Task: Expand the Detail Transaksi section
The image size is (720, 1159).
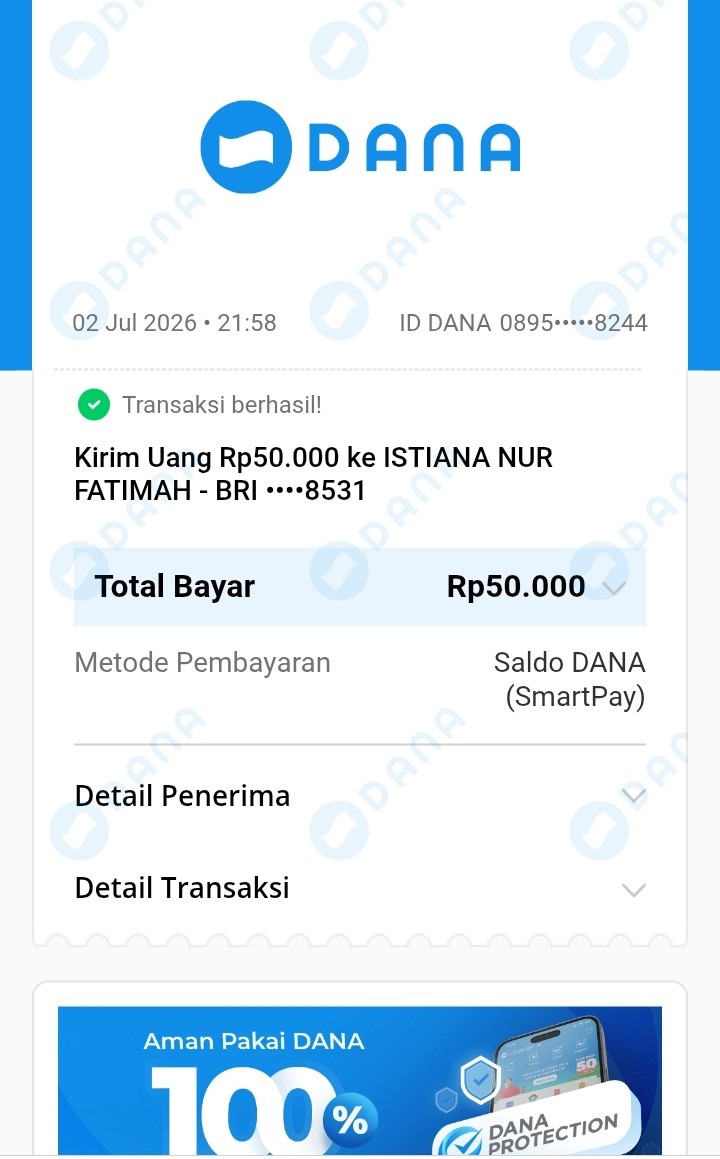Action: tap(360, 888)
